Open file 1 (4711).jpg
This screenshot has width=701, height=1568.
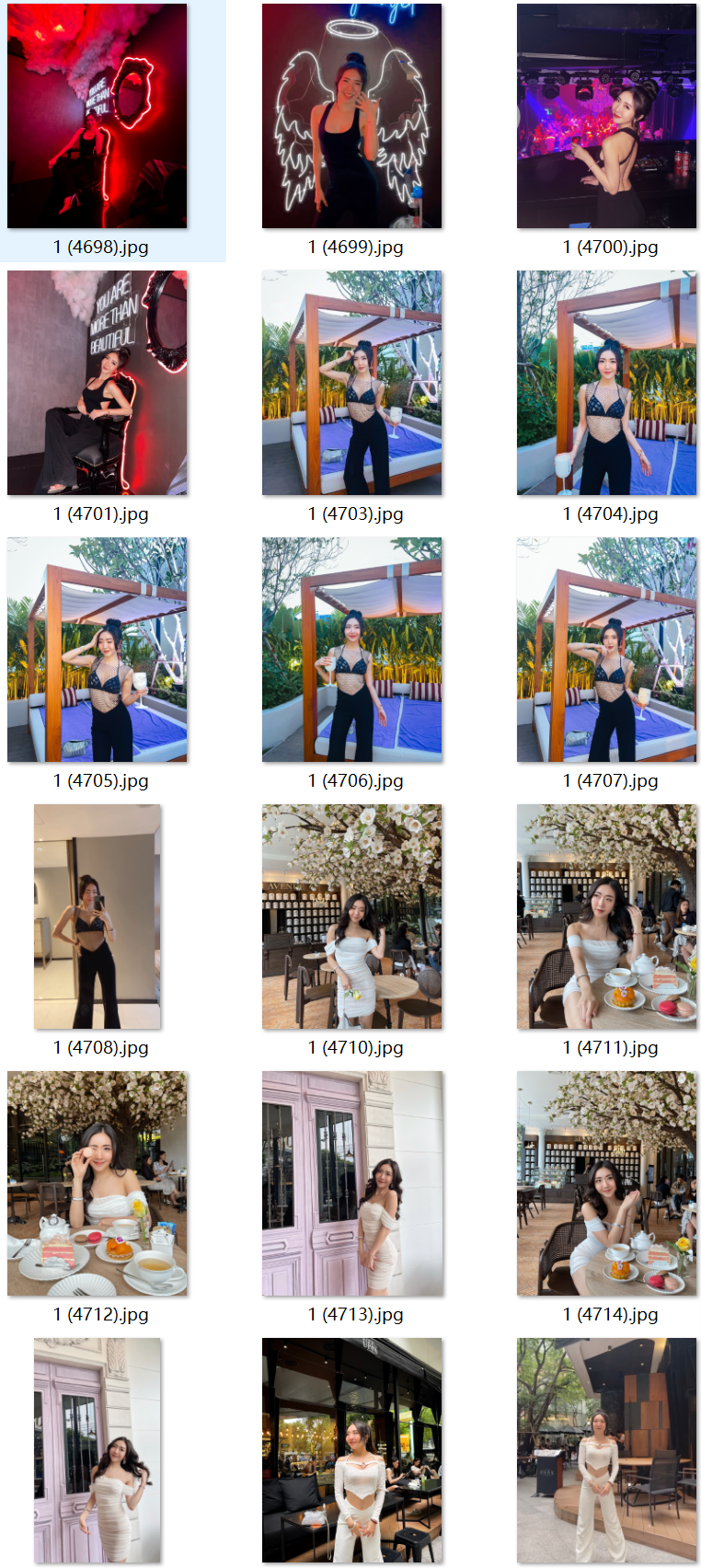click(x=606, y=917)
